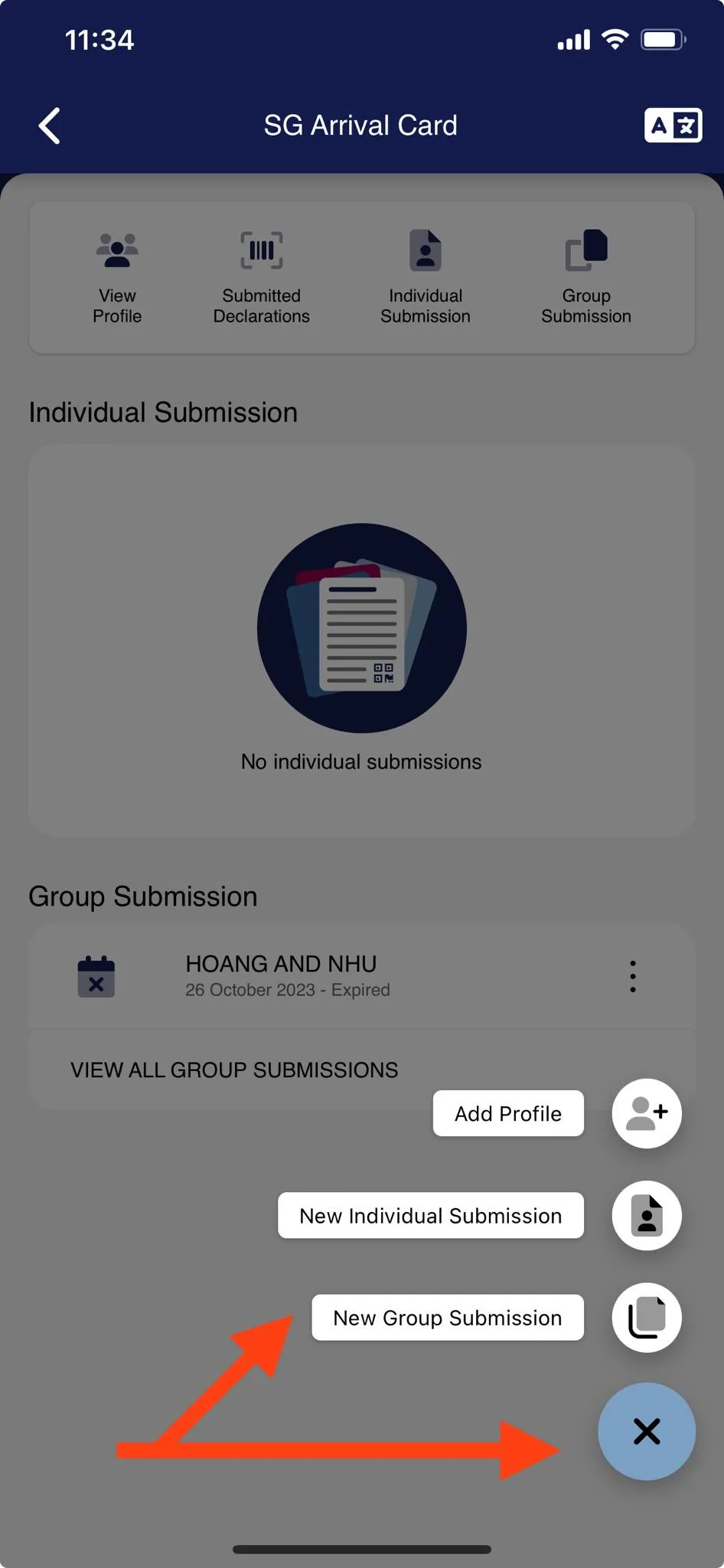Tap the Add Profile label
The height and width of the screenshot is (1568, 724).
508,1113
